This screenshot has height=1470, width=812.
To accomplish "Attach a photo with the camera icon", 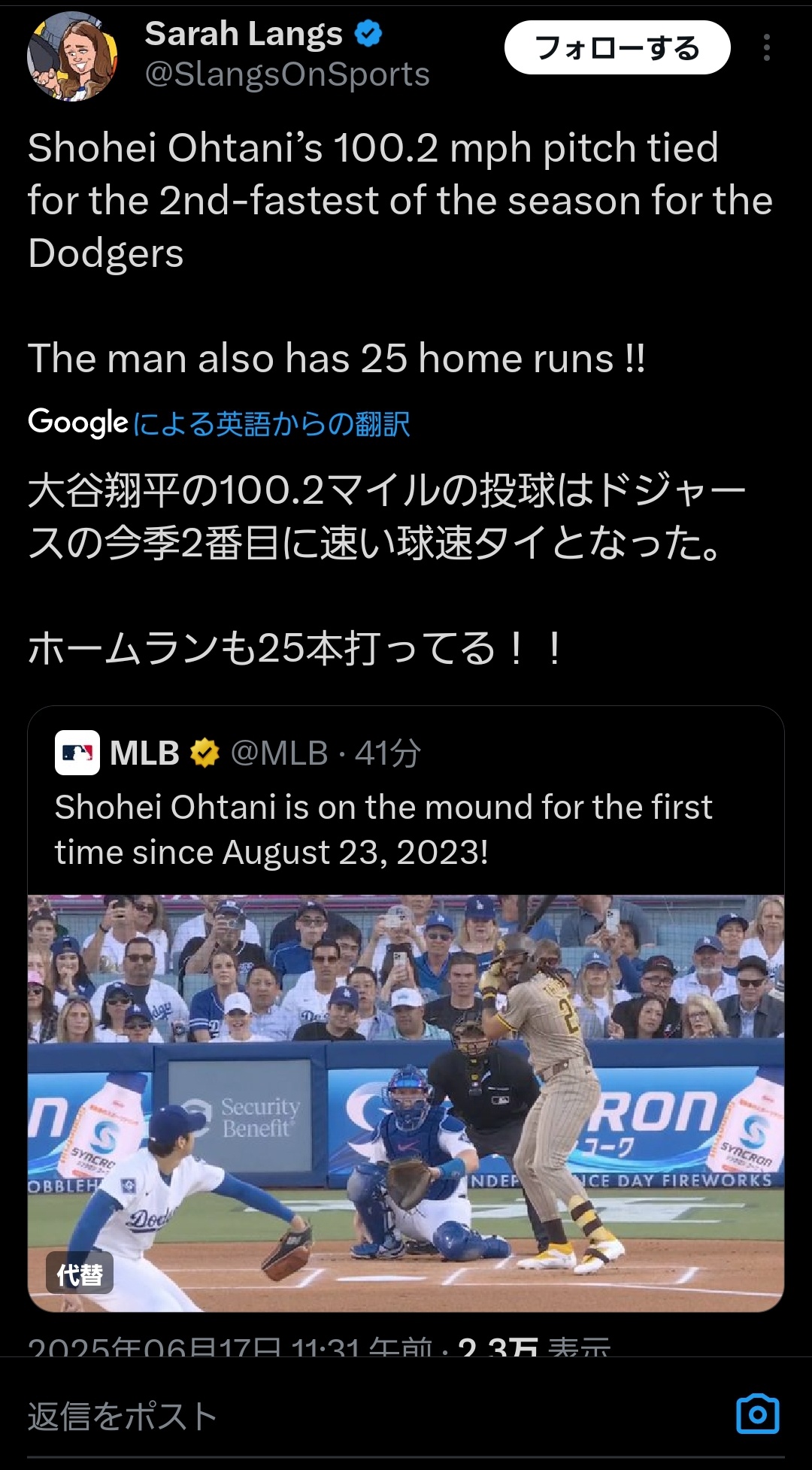I will pyautogui.click(x=758, y=1414).
